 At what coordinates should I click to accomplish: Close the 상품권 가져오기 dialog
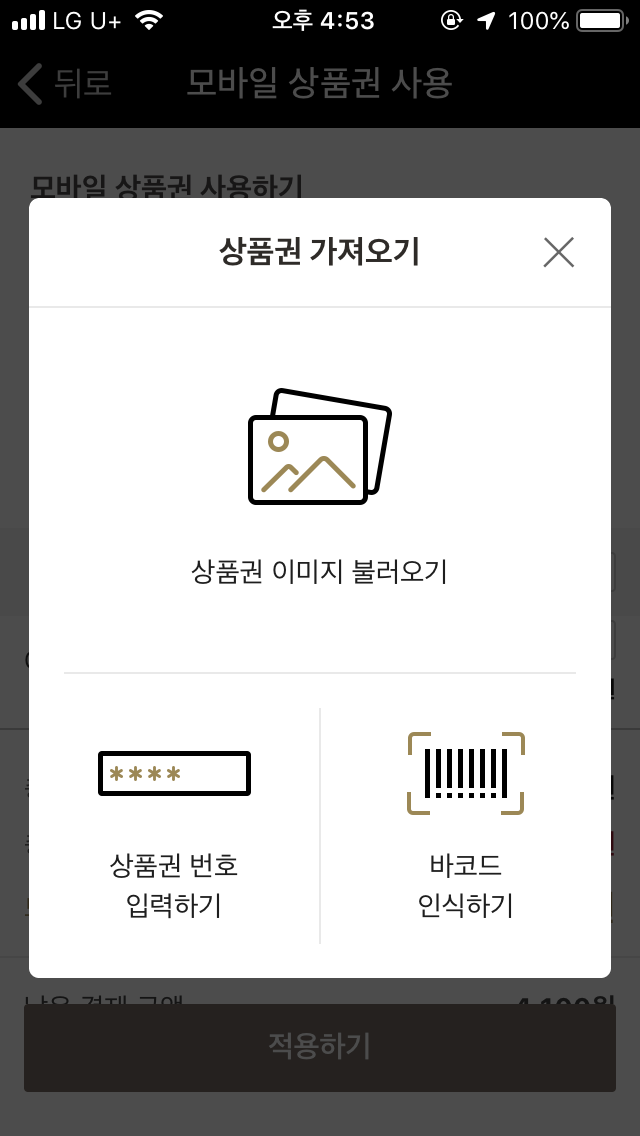(x=558, y=252)
